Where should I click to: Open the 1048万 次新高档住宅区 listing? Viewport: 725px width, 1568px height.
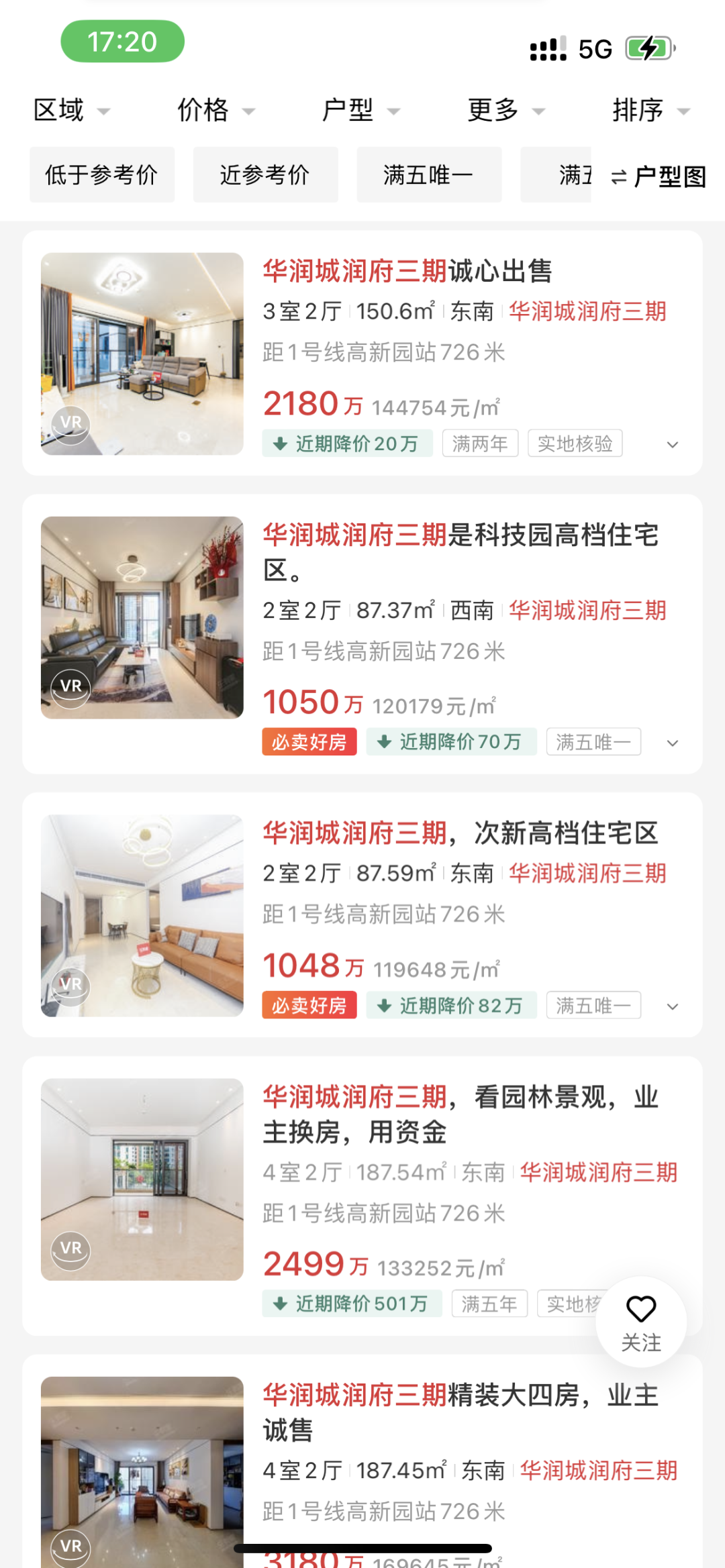click(x=461, y=833)
